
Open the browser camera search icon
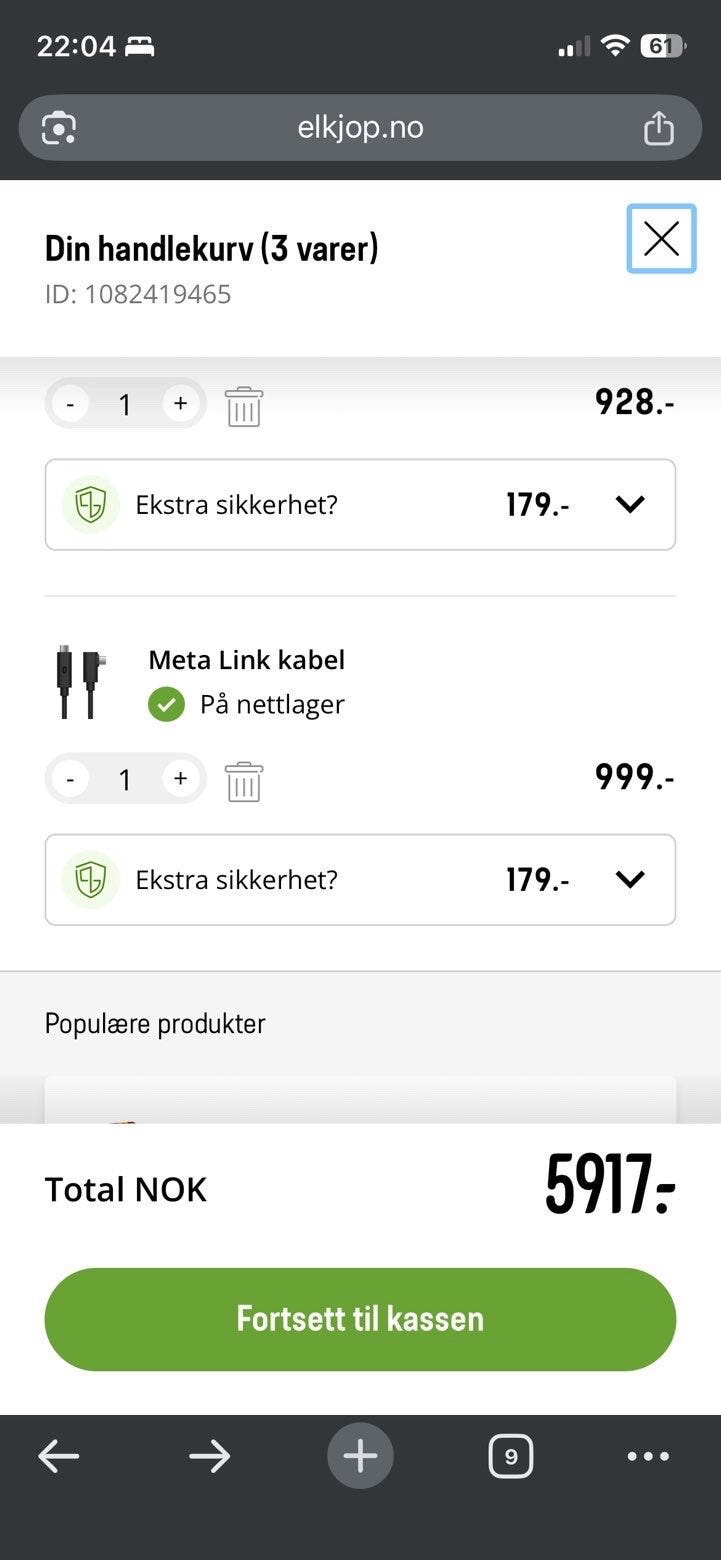tap(59, 128)
